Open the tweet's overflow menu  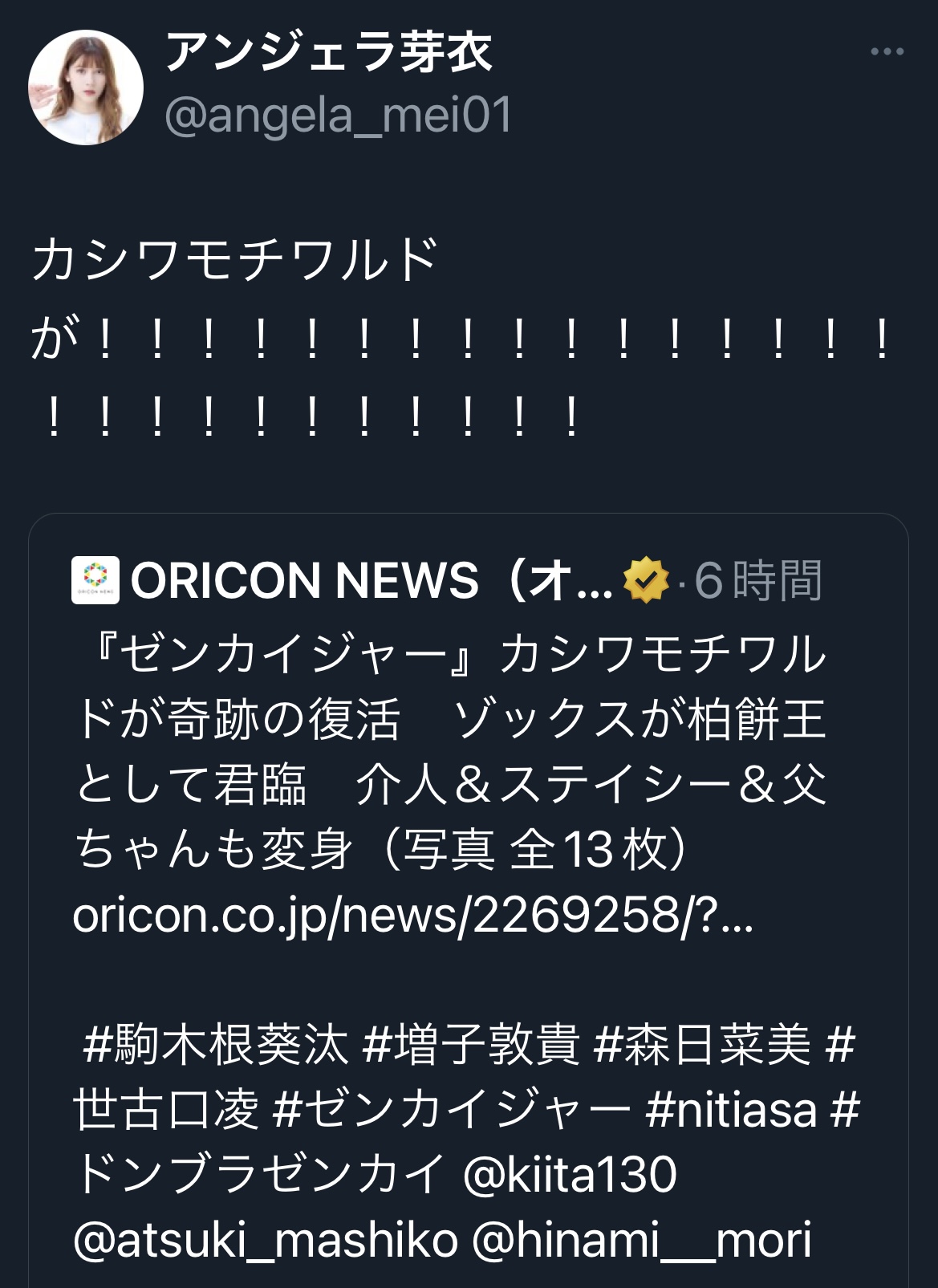pos(887,52)
